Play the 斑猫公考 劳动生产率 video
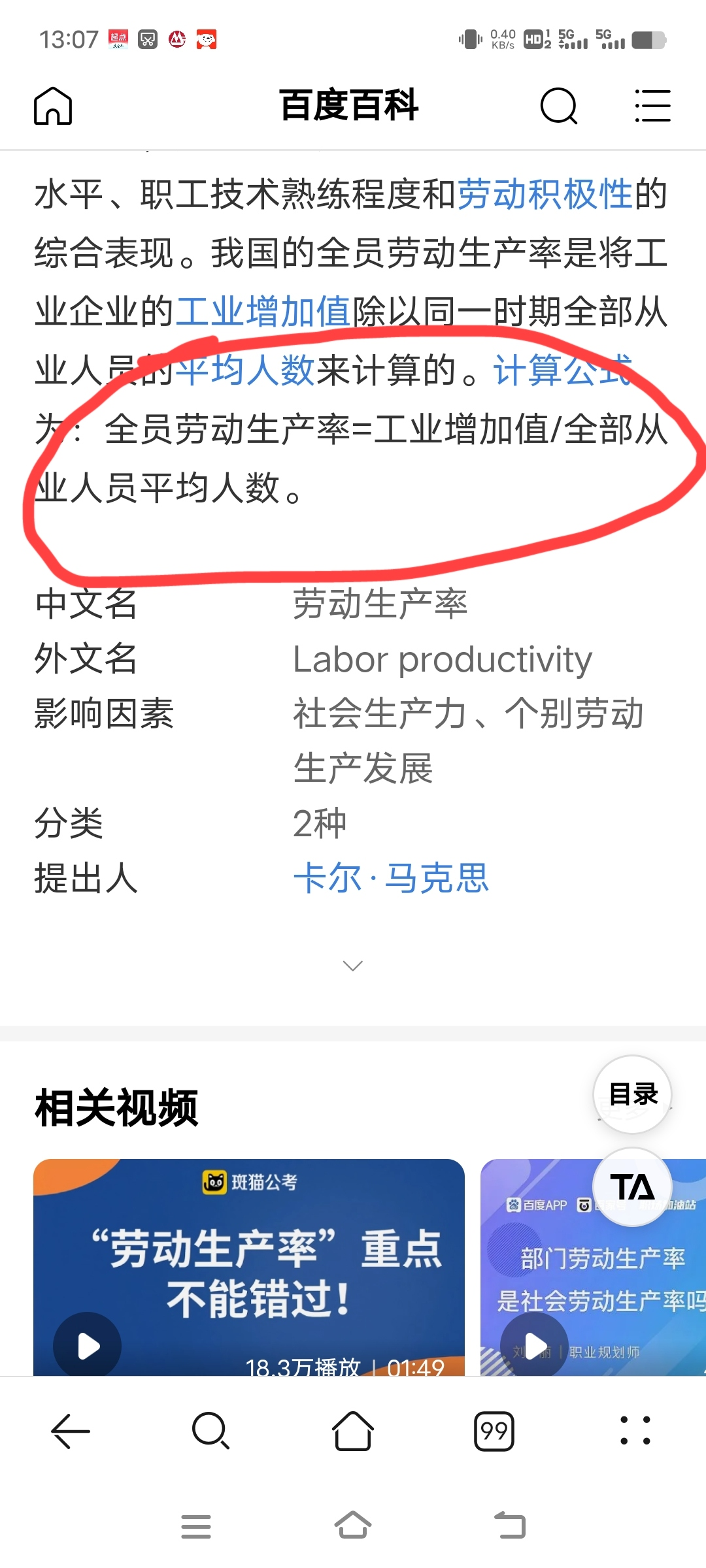 (88, 1346)
